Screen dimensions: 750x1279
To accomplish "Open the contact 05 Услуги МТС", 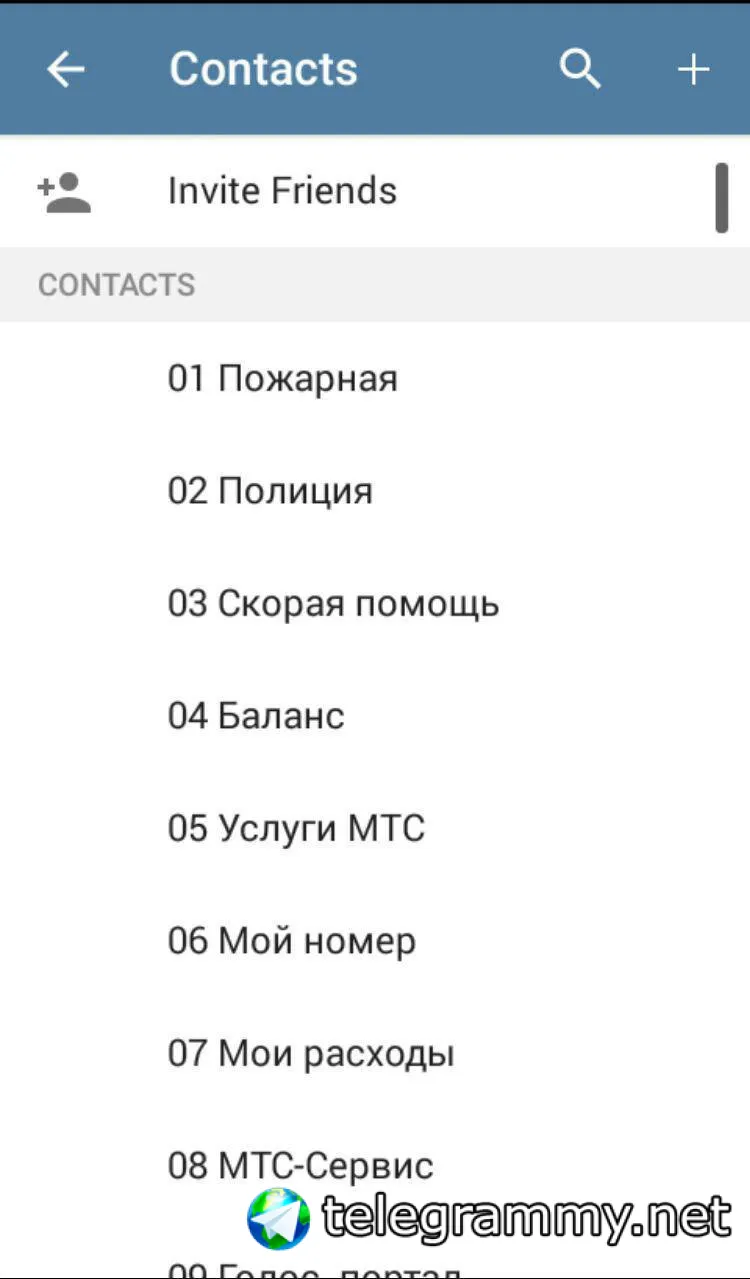I will pos(296,829).
